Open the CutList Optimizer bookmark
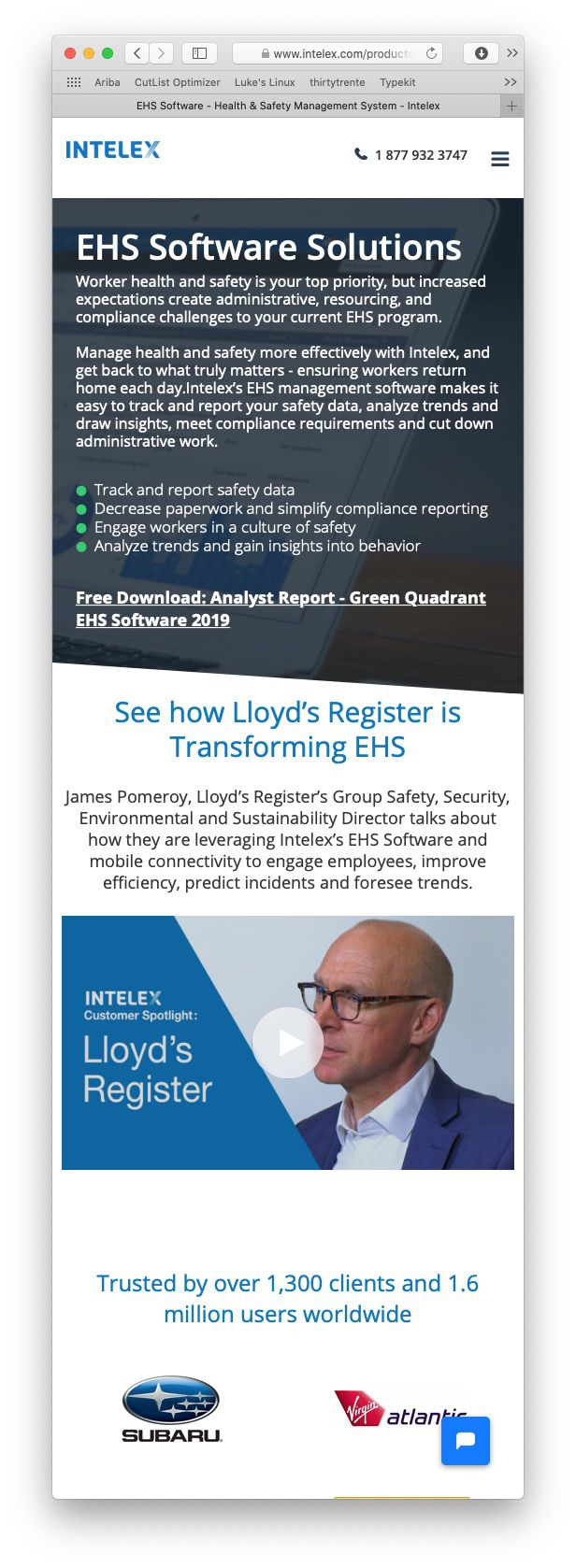Screen dimensions: 576x1568 [x=178, y=82]
